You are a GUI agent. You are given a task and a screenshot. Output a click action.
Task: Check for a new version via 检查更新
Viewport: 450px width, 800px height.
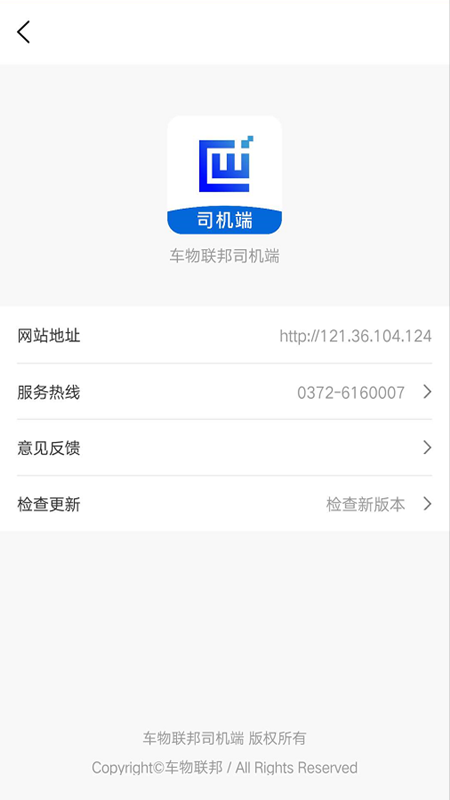pyautogui.click(x=225, y=504)
